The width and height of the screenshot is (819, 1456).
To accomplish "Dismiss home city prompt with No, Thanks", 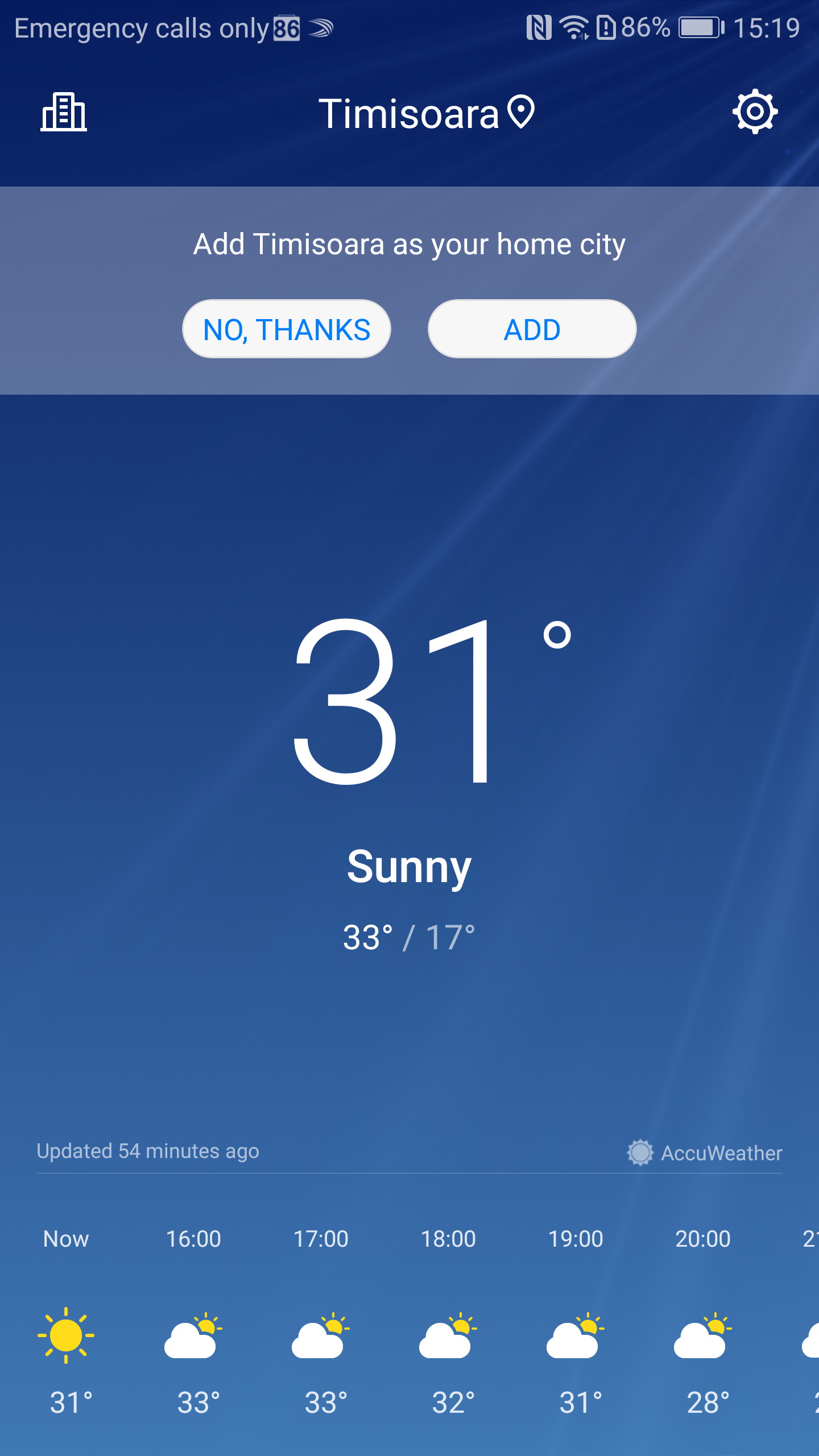I will click(x=287, y=329).
